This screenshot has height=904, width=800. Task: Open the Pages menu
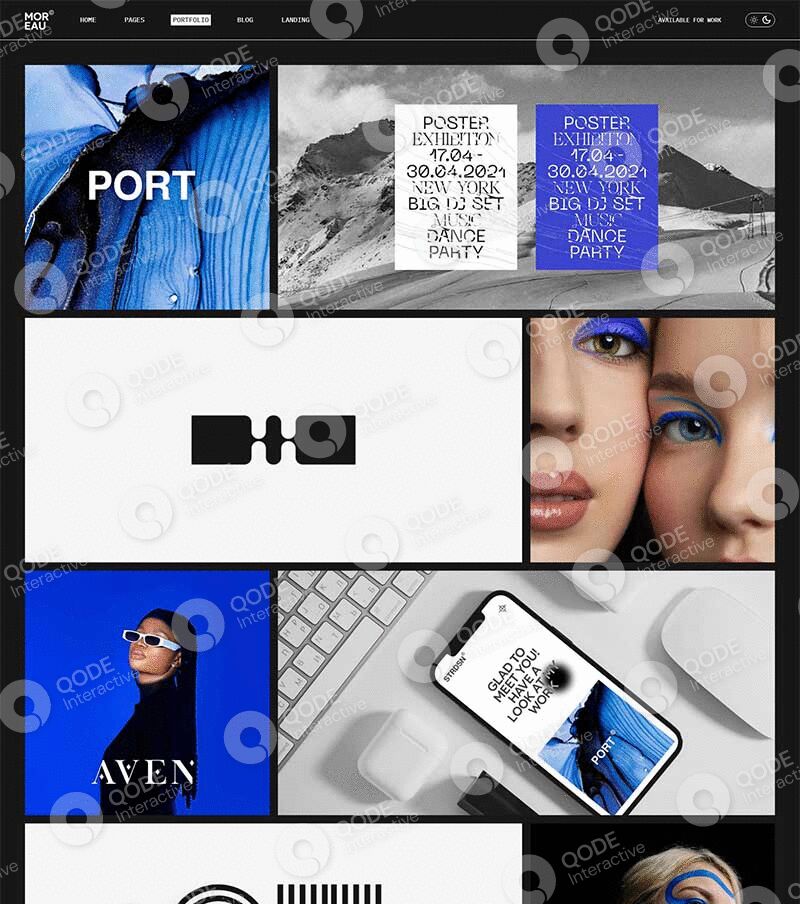[x=134, y=20]
